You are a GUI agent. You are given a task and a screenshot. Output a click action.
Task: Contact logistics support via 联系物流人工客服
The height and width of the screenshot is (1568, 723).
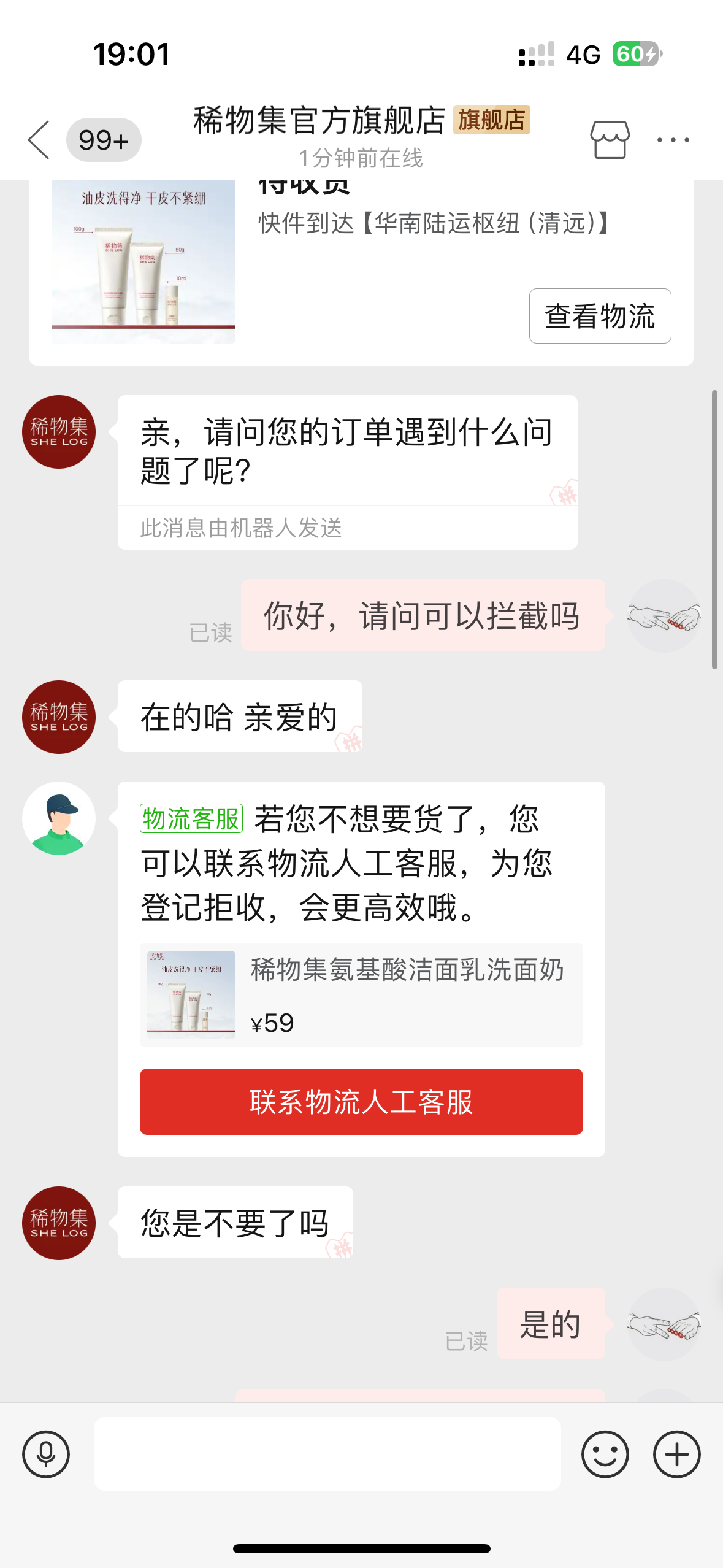tap(361, 1102)
